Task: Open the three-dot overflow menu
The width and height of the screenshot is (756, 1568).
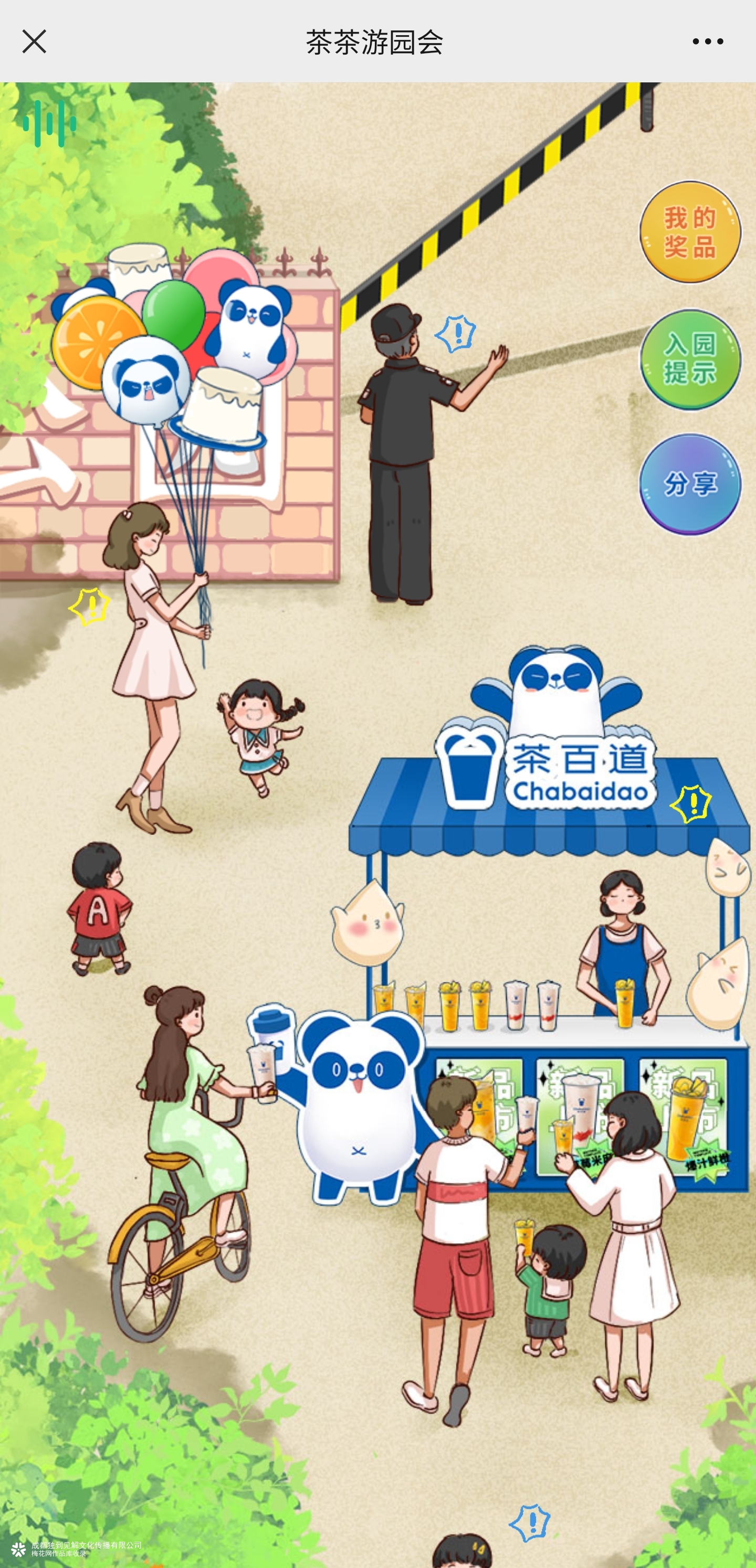Action: [x=707, y=41]
